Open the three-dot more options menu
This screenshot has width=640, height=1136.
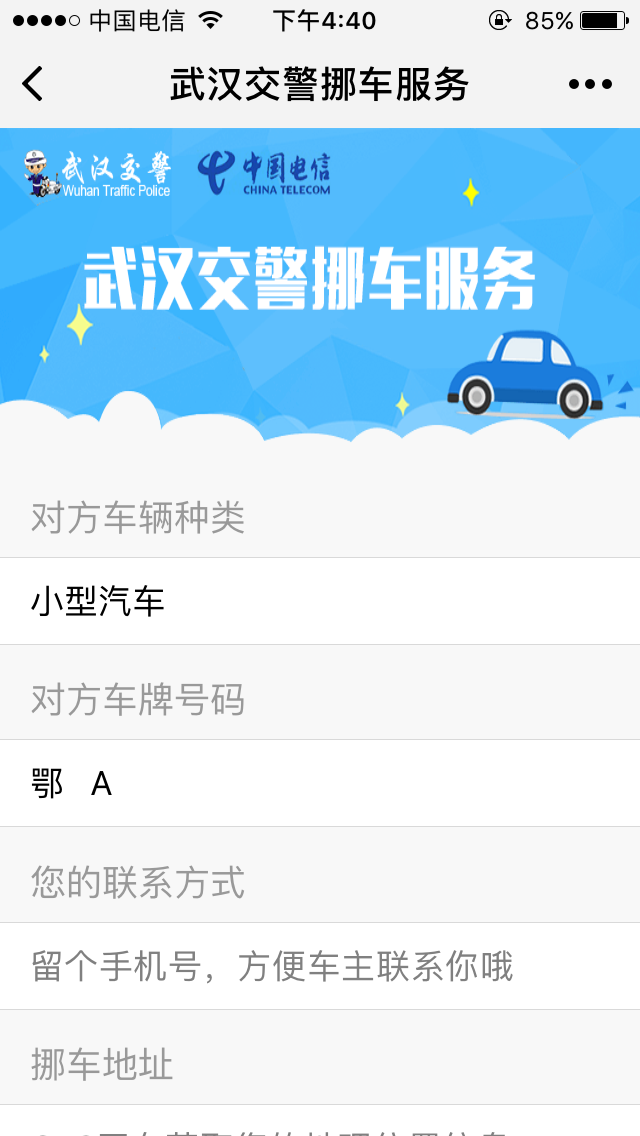point(590,84)
